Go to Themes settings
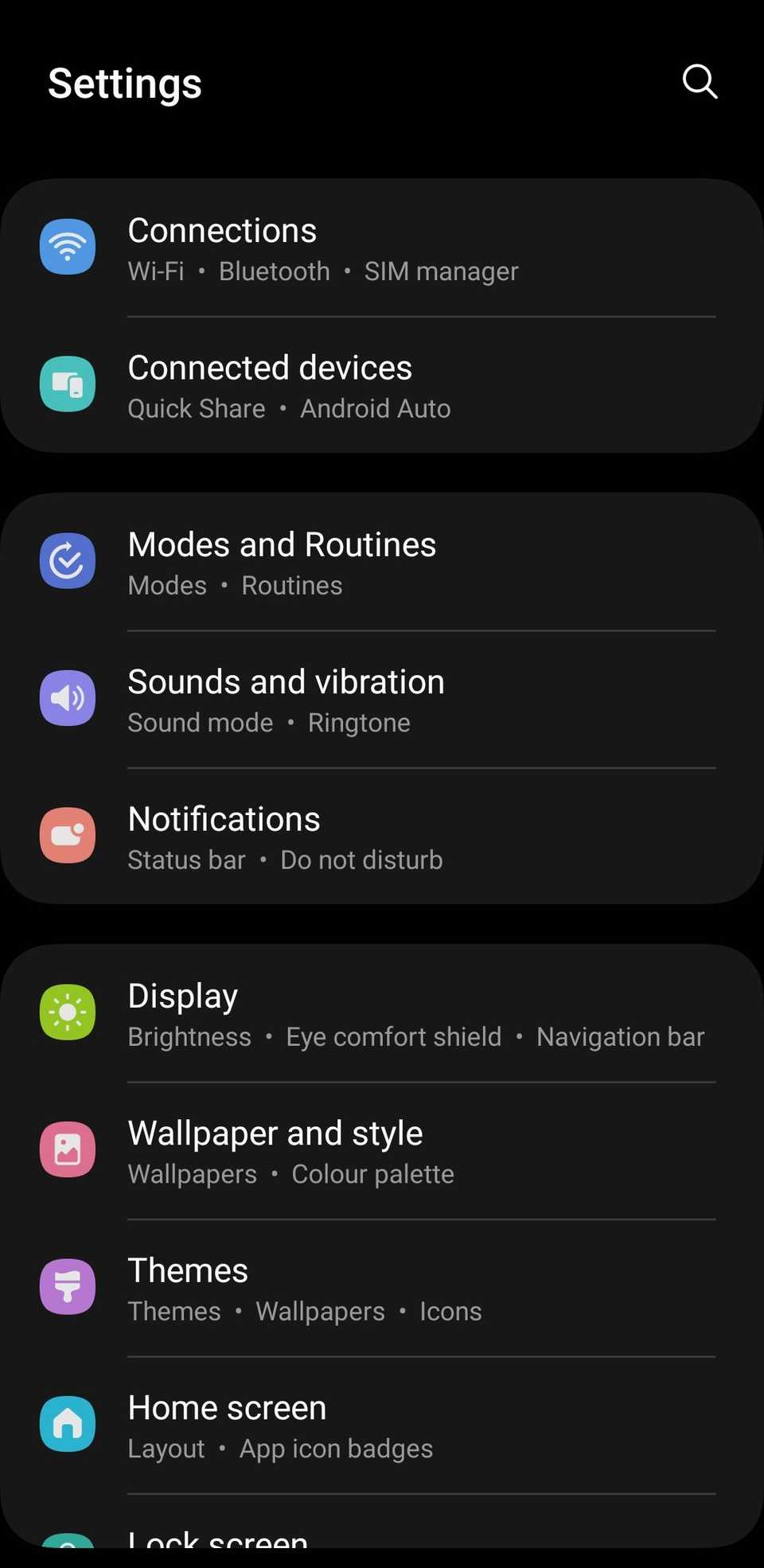Image resolution: width=764 pixels, height=1568 pixels. (382, 1289)
